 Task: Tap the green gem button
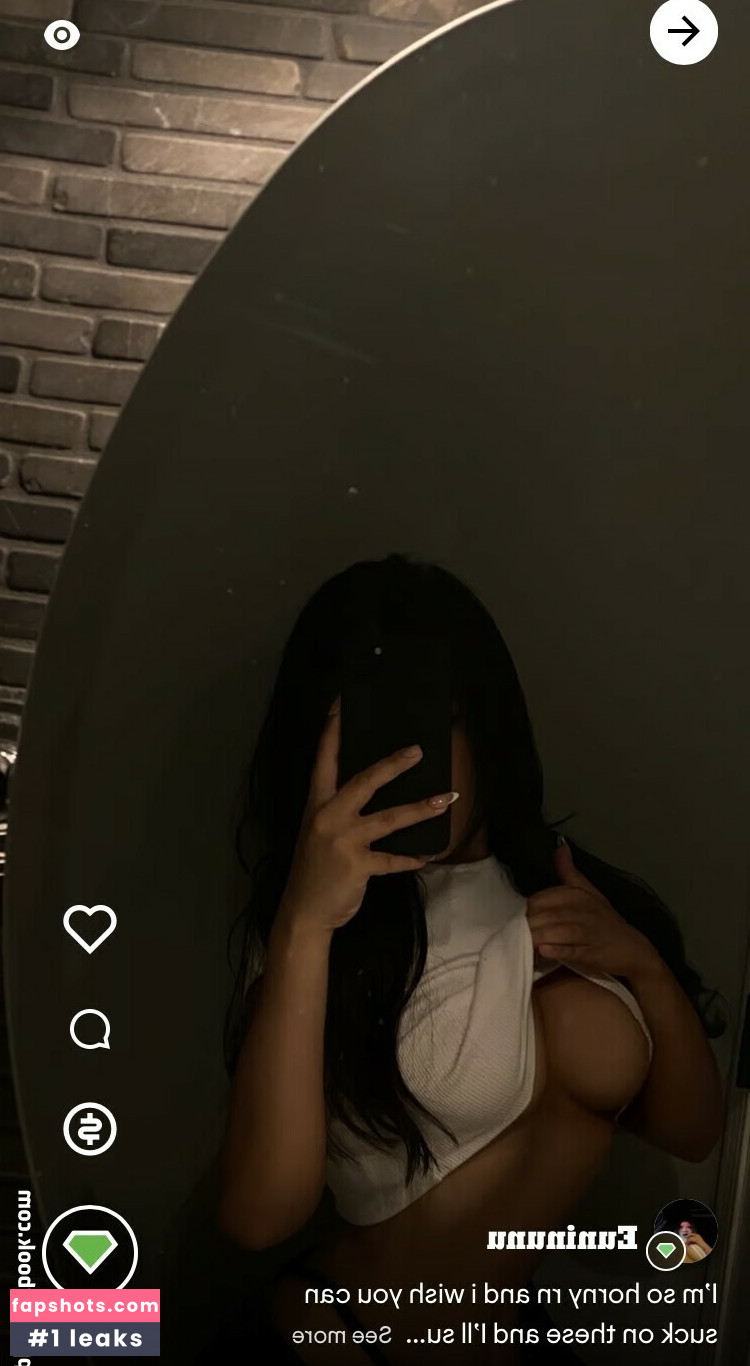click(90, 1252)
